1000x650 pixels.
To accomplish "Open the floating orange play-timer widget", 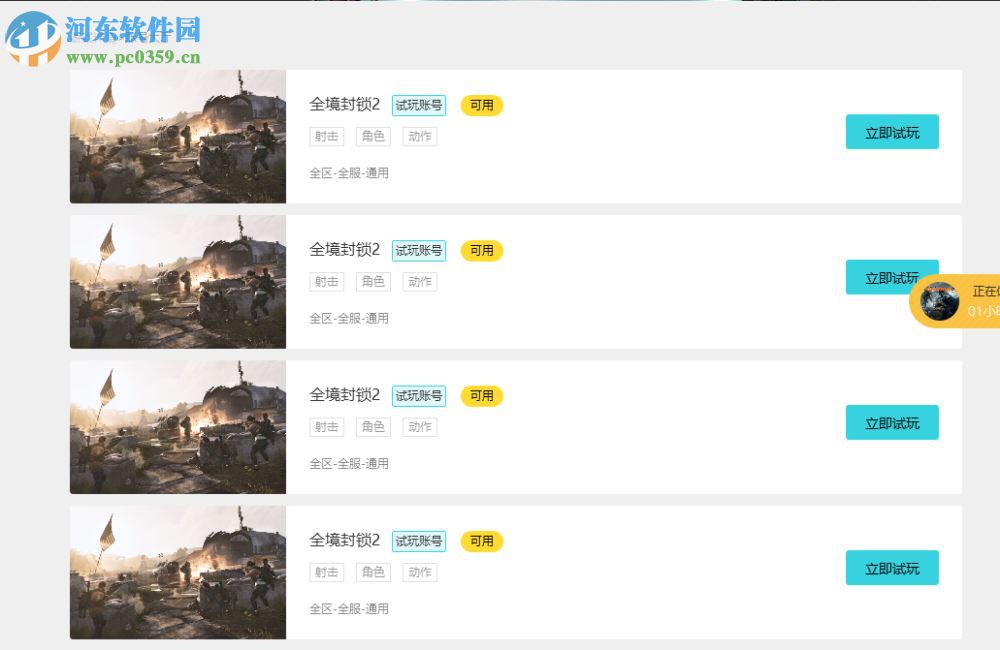I will [x=956, y=301].
